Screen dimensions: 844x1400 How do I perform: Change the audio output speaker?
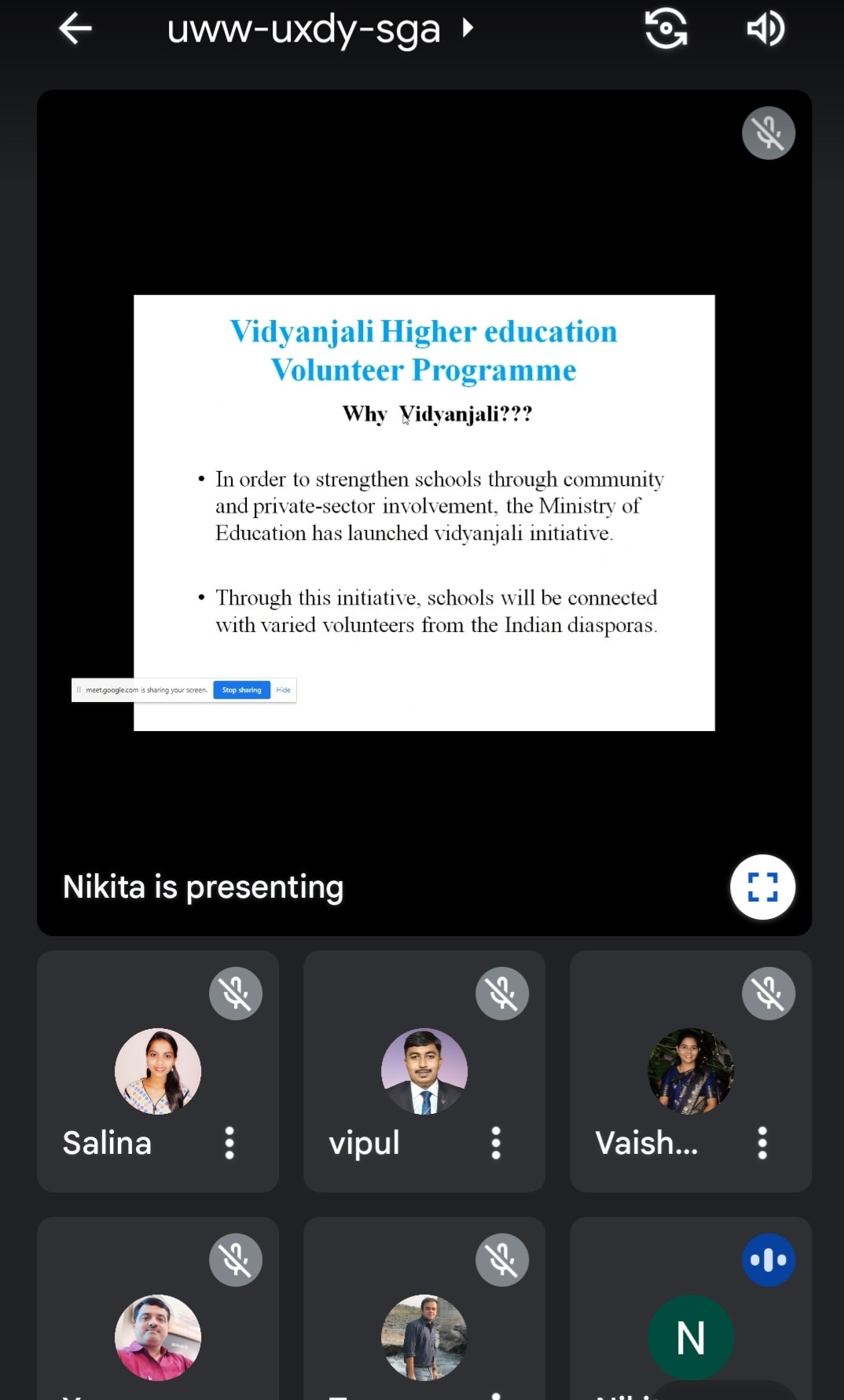click(765, 29)
